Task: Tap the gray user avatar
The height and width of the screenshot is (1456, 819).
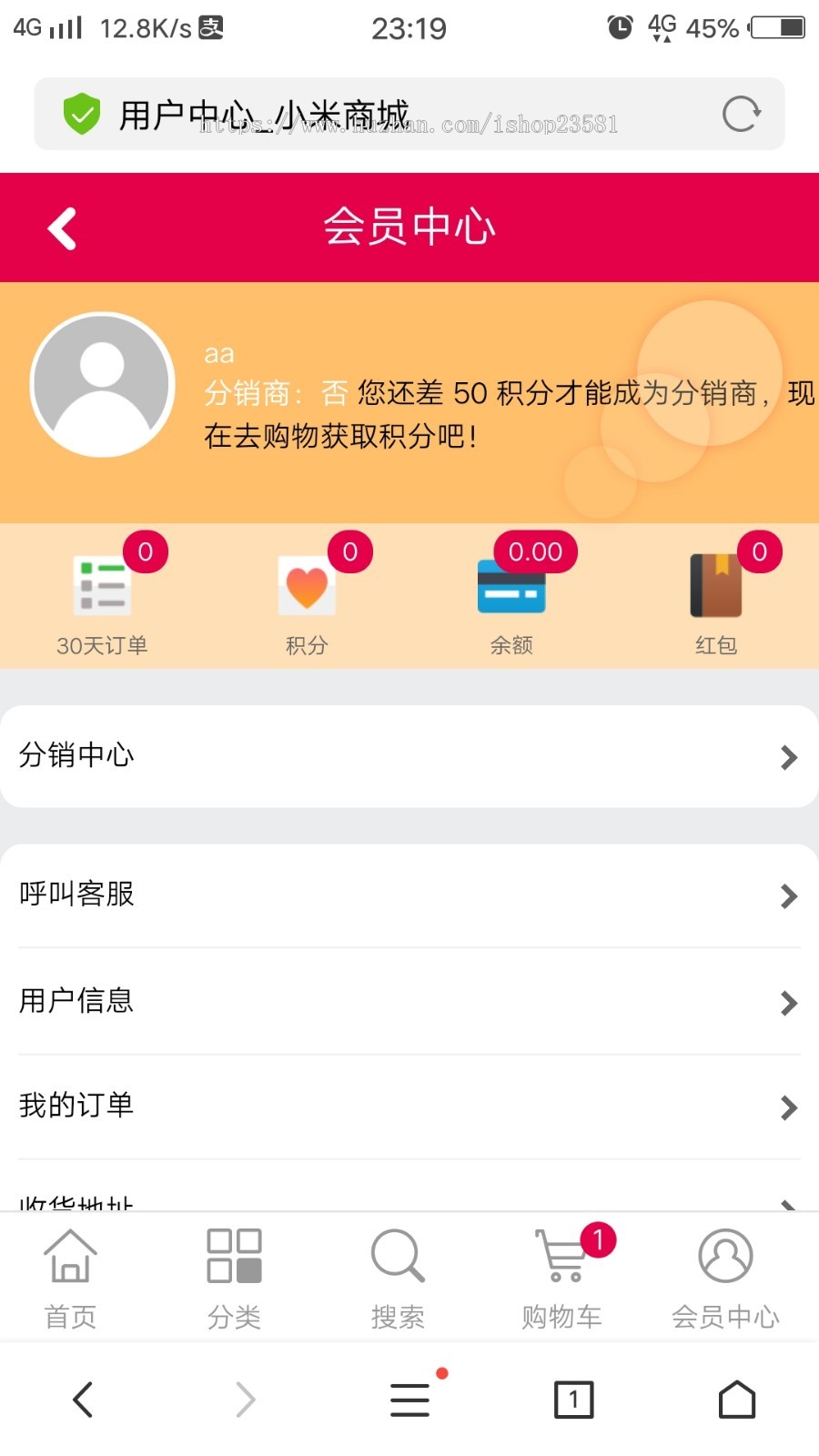Action: point(101,384)
